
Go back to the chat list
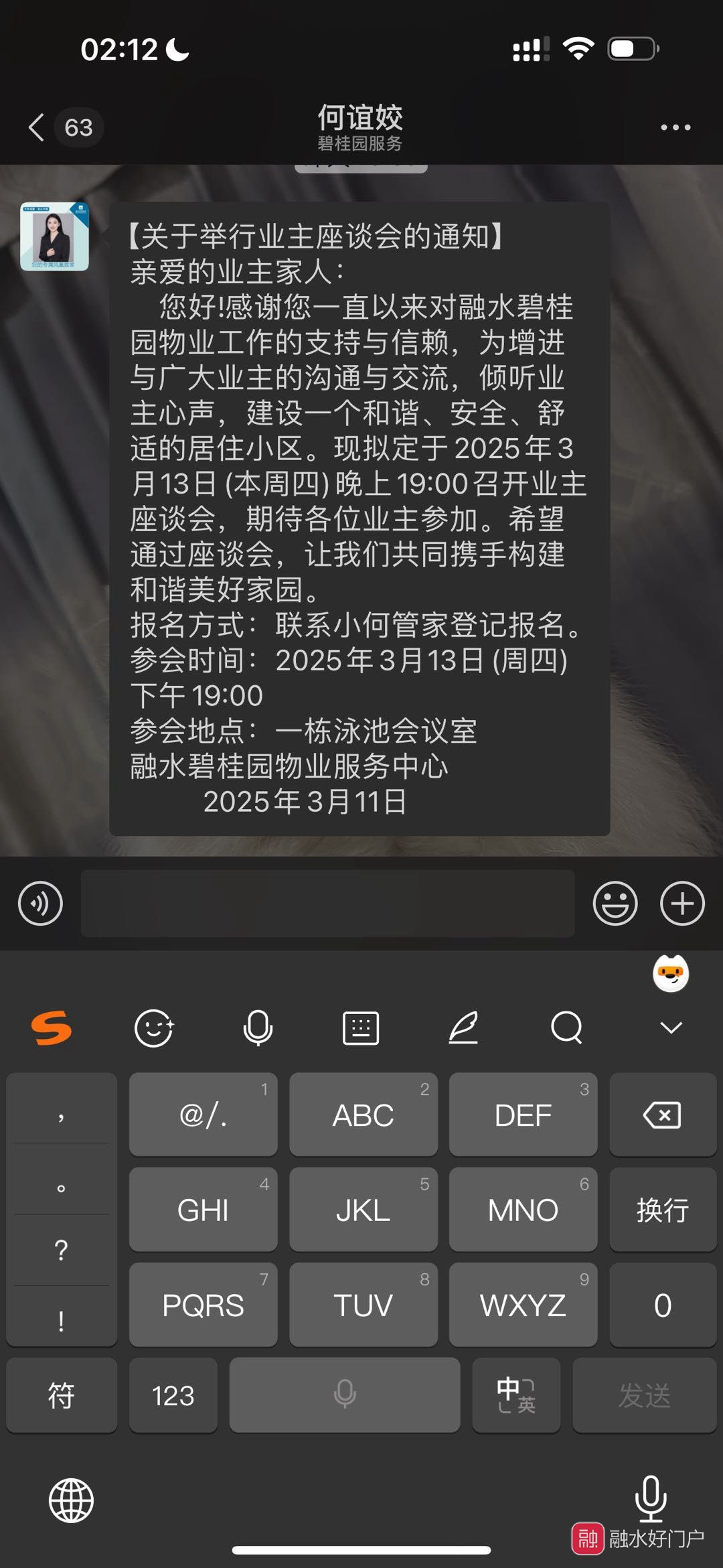37,127
